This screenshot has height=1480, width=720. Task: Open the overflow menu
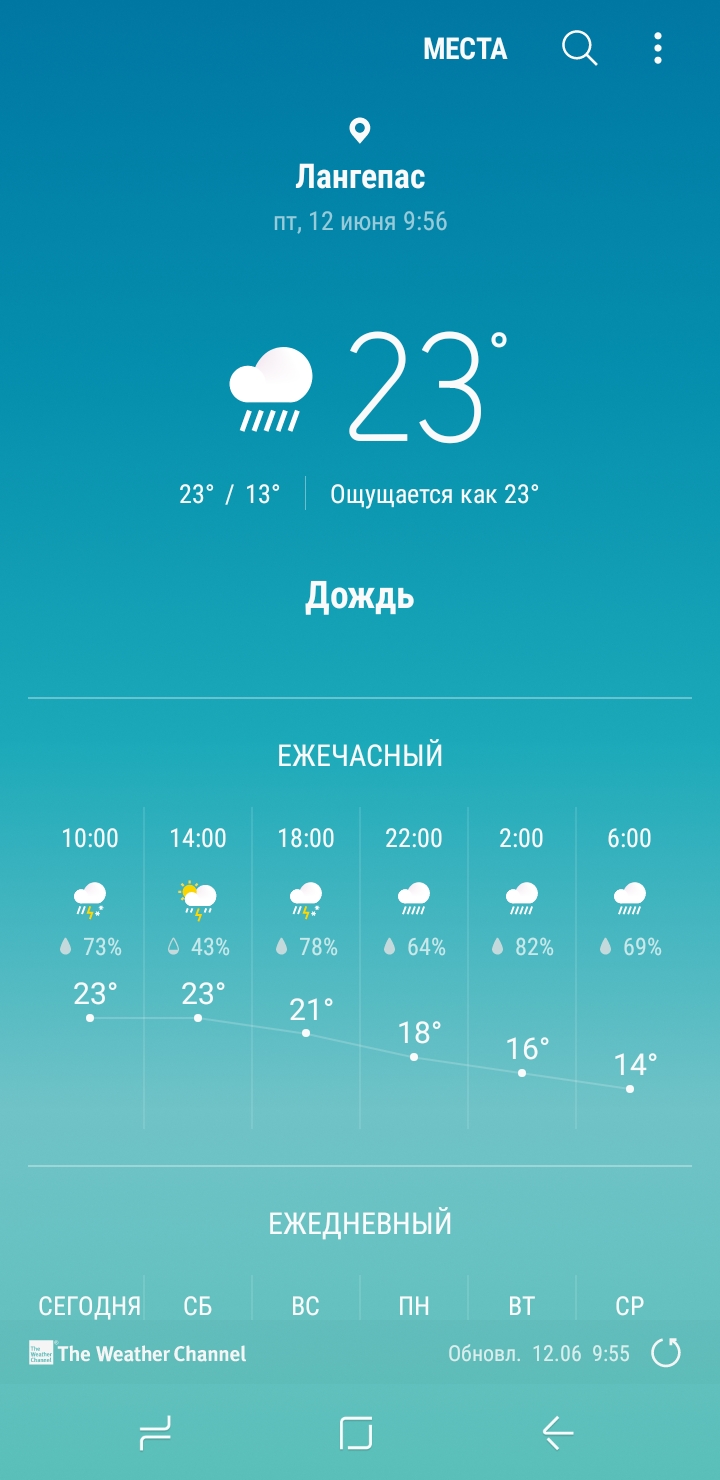pos(657,48)
